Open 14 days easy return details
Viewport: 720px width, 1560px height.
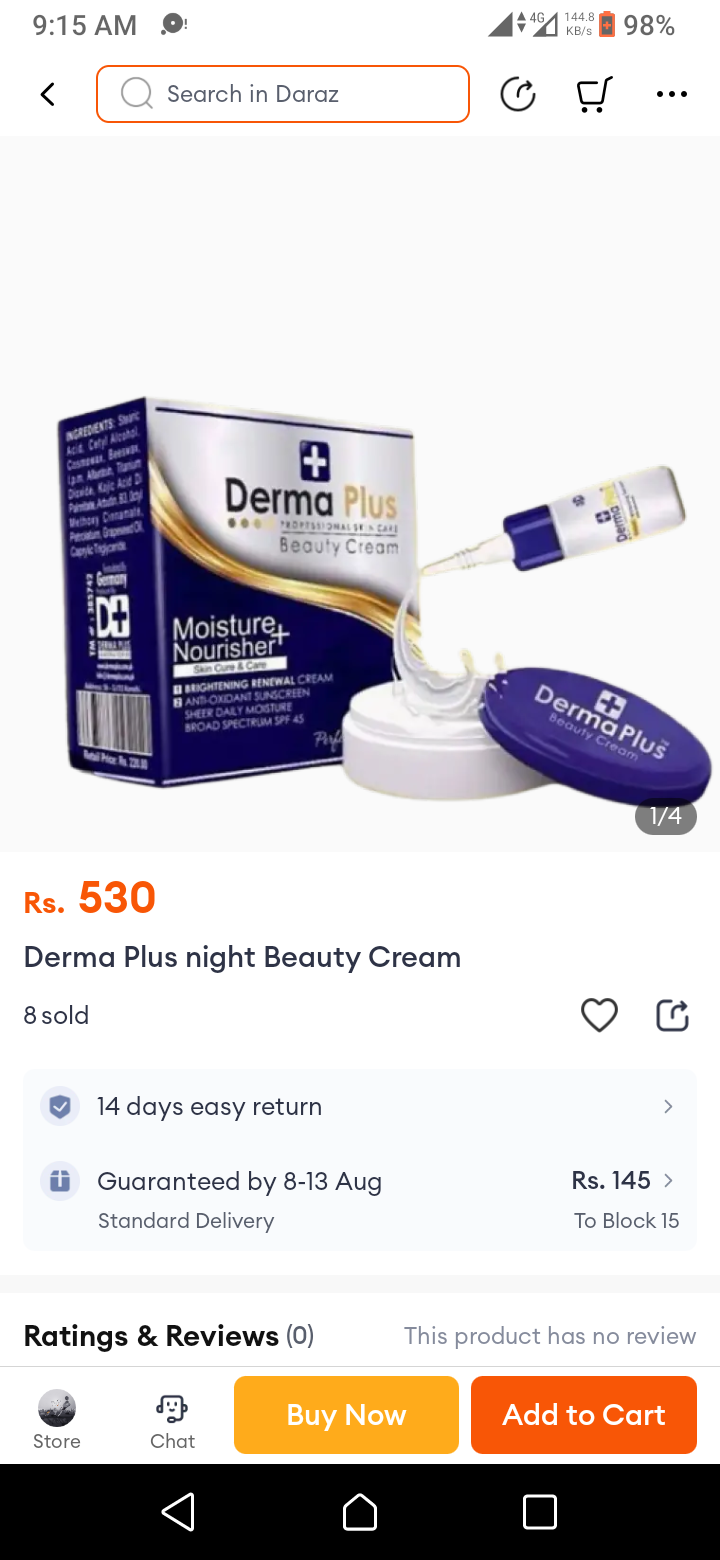pos(360,1106)
